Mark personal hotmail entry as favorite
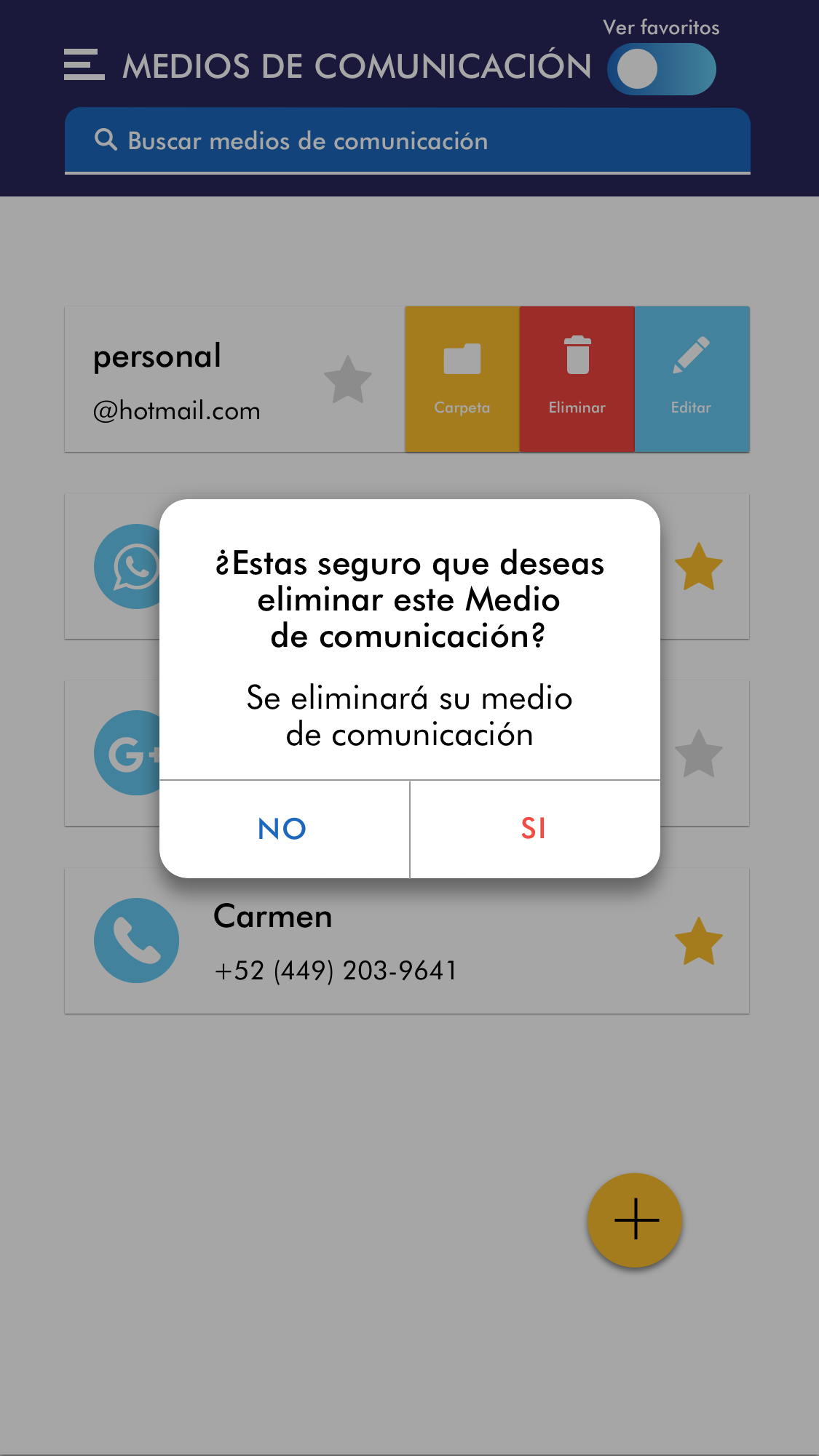Viewport: 819px width, 1456px height. click(348, 379)
